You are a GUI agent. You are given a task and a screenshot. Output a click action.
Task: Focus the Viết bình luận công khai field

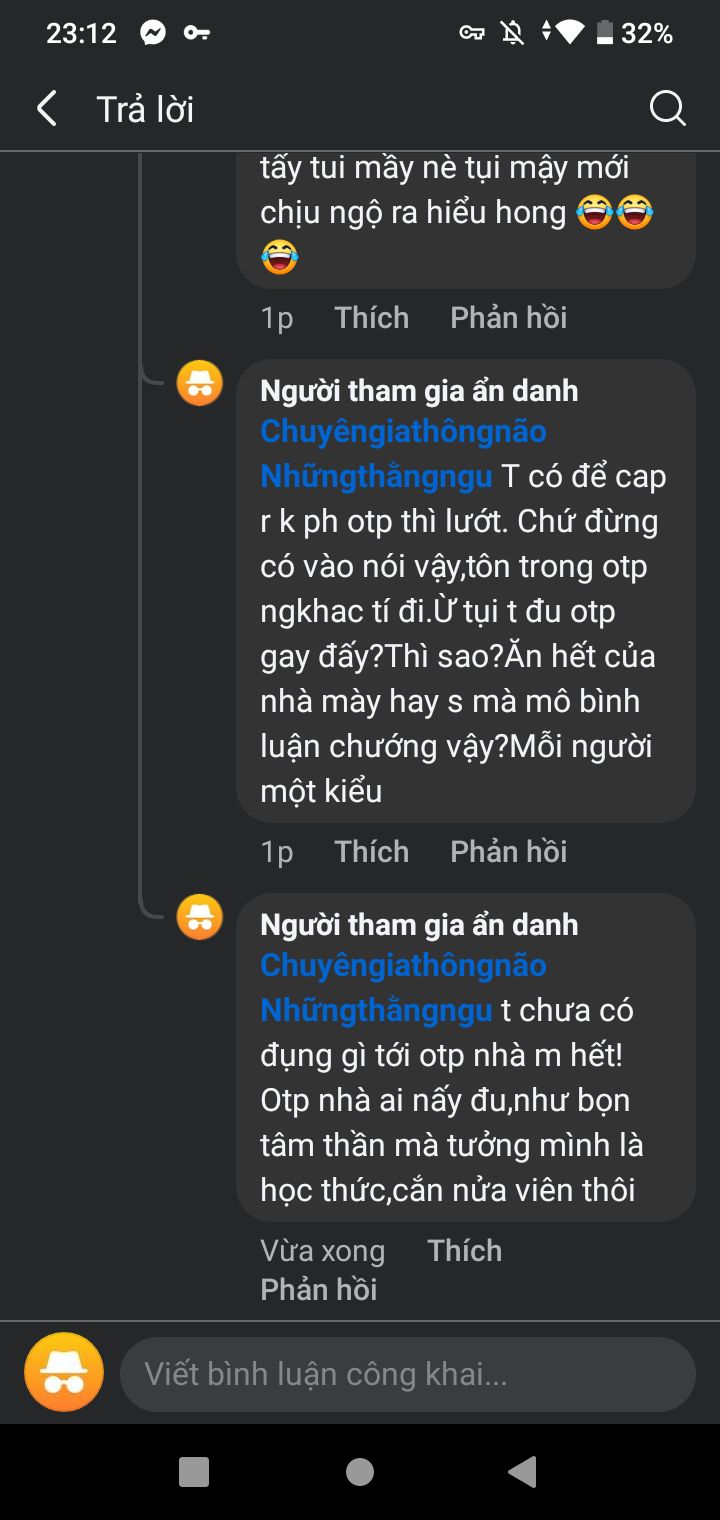407,1373
